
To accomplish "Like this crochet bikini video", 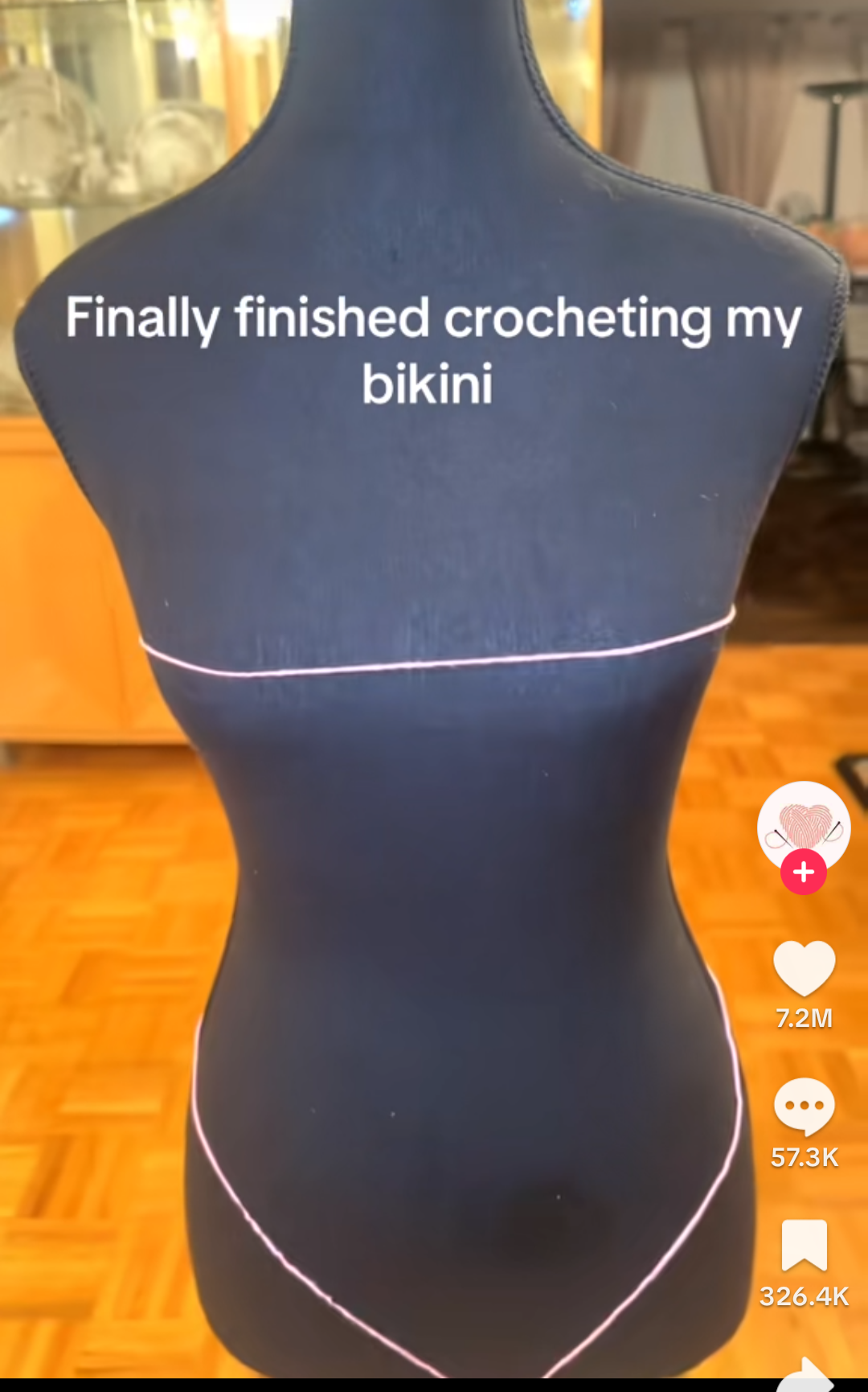I will (x=804, y=967).
